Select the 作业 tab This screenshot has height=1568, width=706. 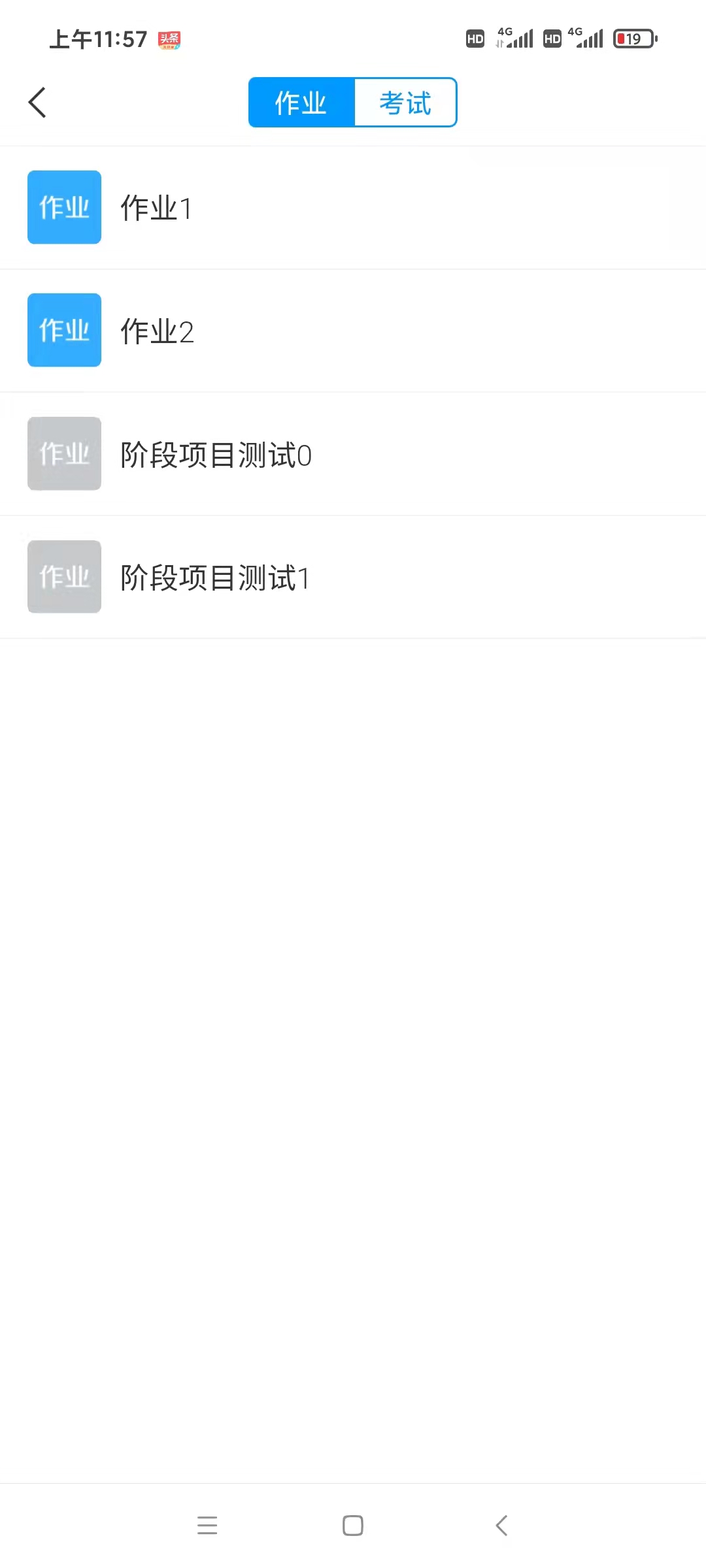(301, 103)
